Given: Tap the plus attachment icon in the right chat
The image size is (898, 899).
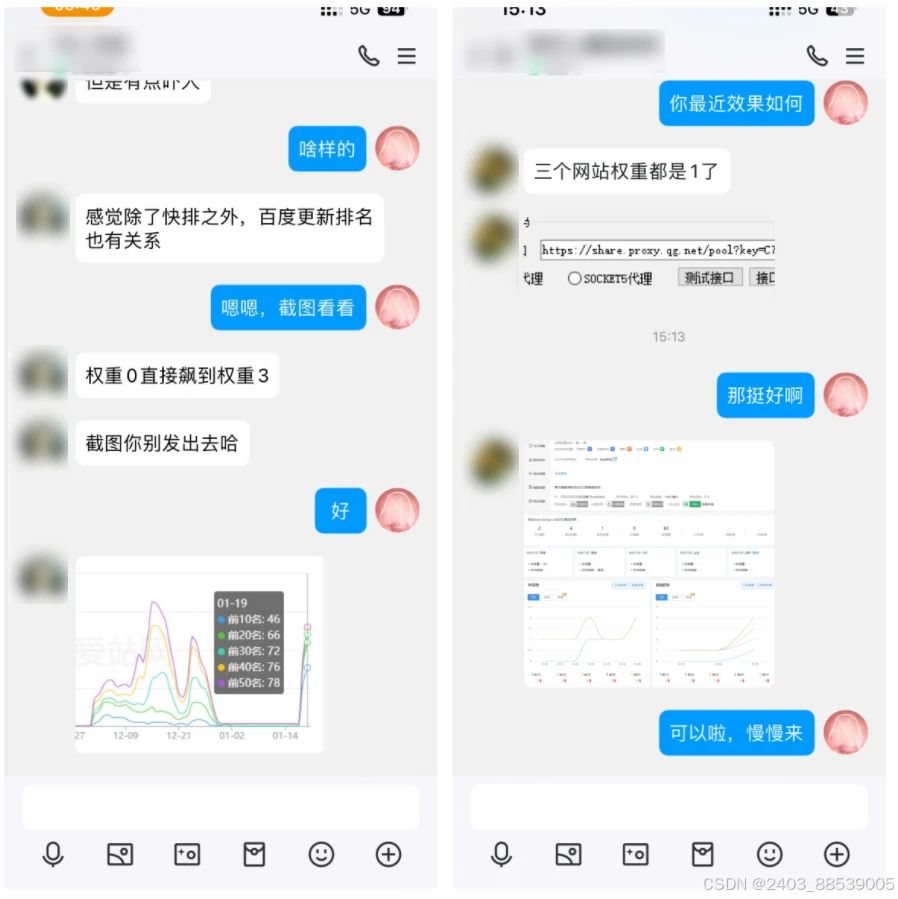Looking at the screenshot, I should (836, 855).
